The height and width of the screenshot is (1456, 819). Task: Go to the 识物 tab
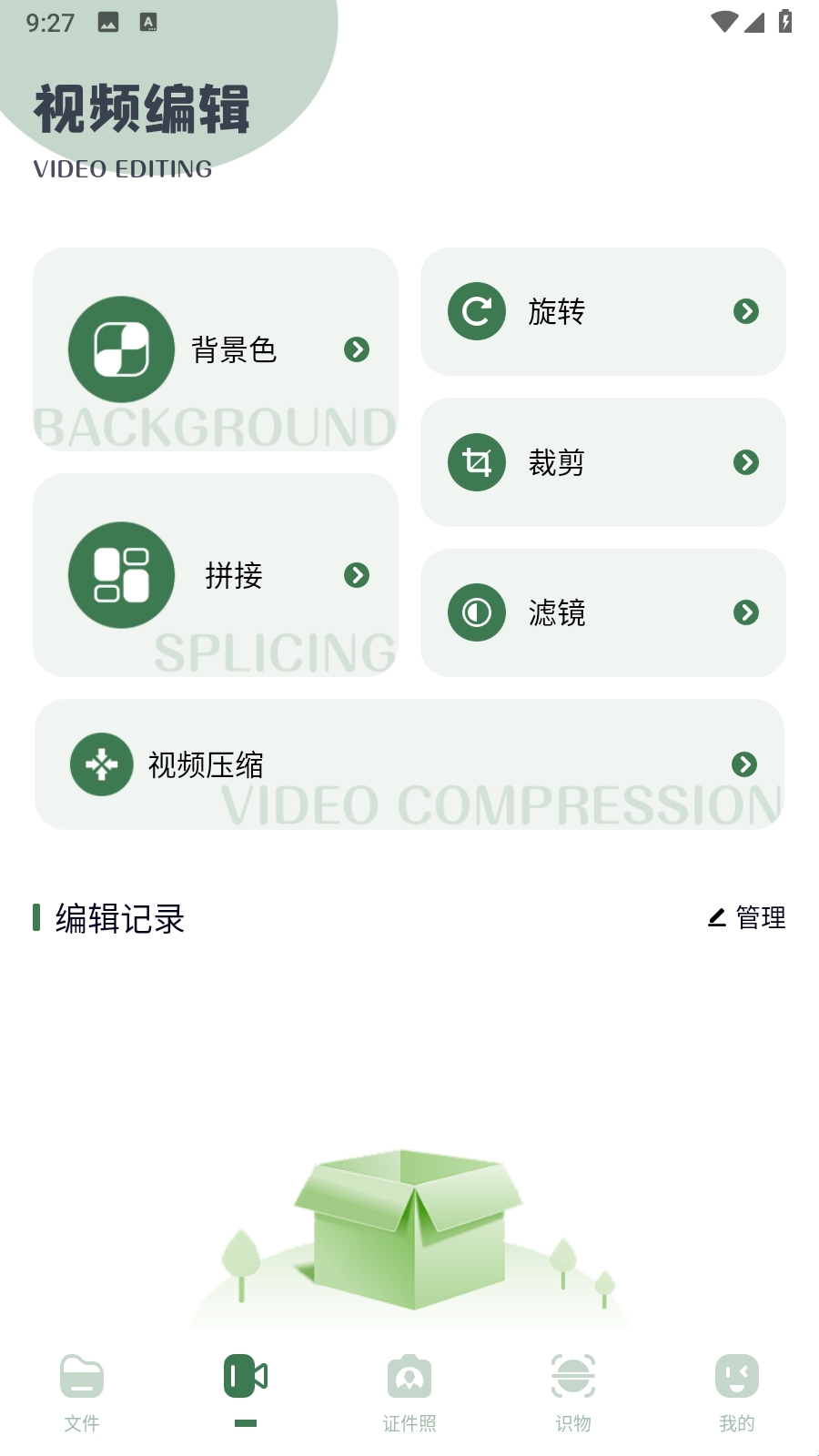tap(573, 1392)
